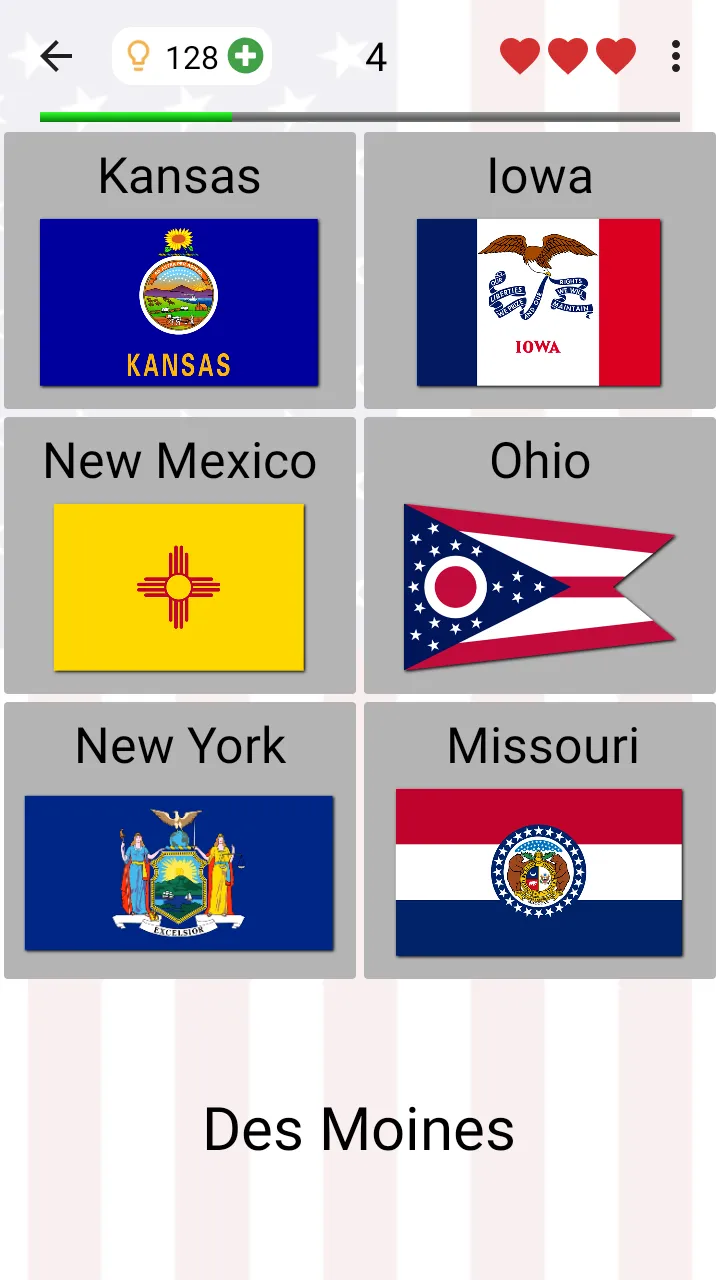The width and height of the screenshot is (720, 1280).
Task: Tap the middle red heart icon
Action: point(567,56)
